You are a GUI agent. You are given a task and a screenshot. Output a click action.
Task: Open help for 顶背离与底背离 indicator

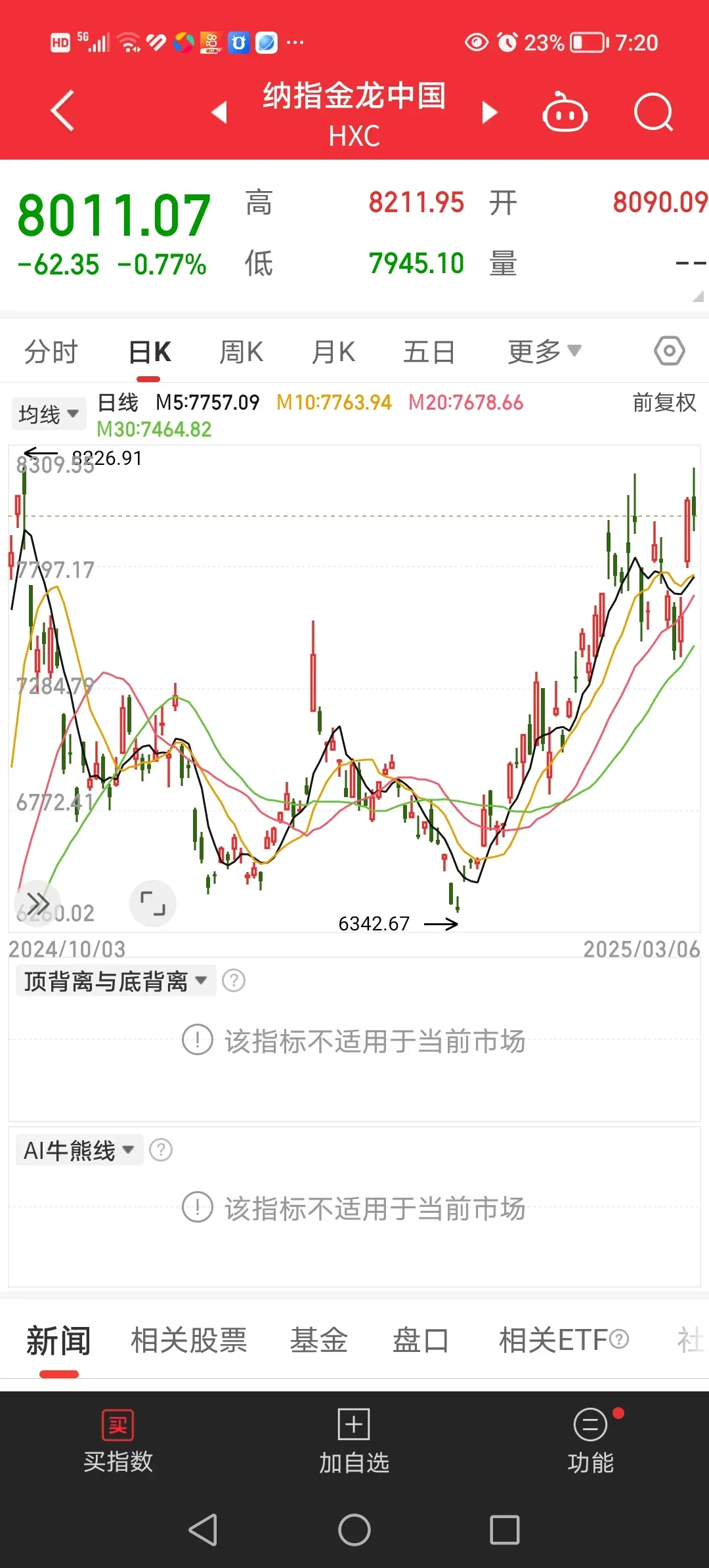(234, 980)
